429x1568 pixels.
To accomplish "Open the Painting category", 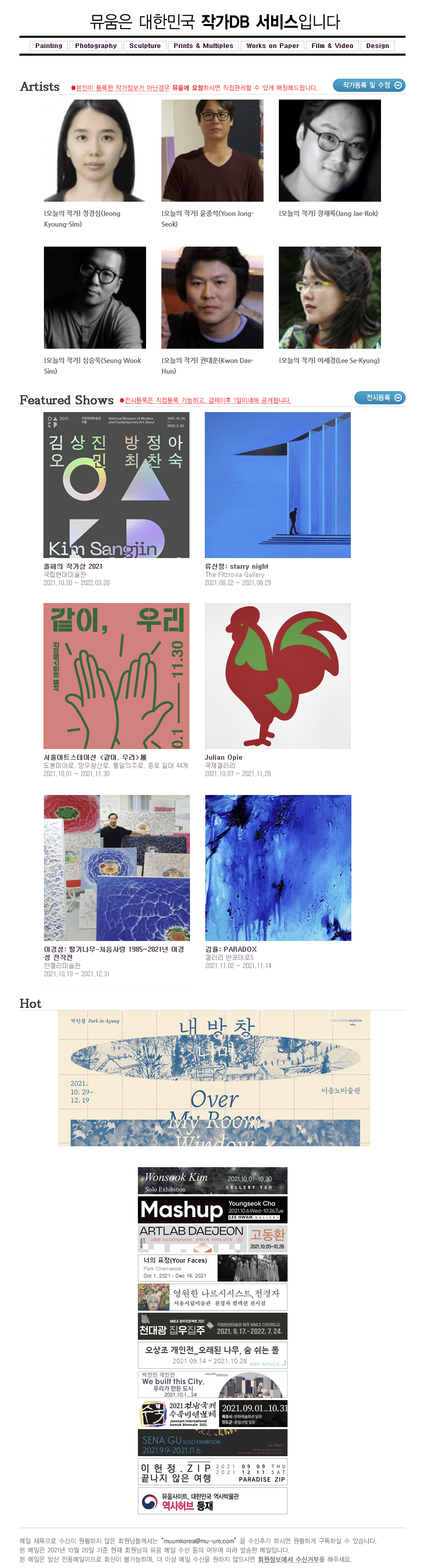I will (48, 45).
